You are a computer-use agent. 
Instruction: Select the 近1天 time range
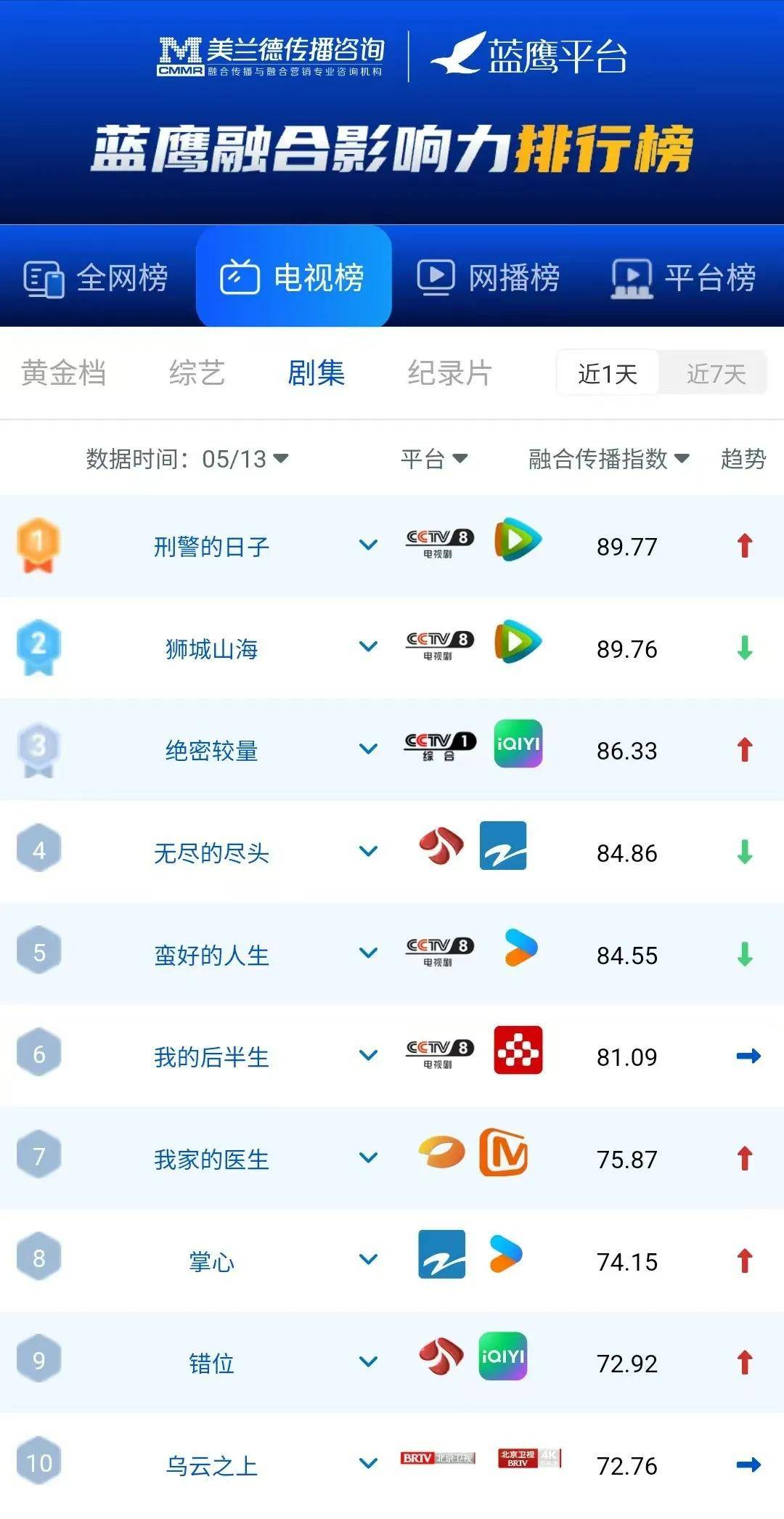pyautogui.click(x=608, y=374)
